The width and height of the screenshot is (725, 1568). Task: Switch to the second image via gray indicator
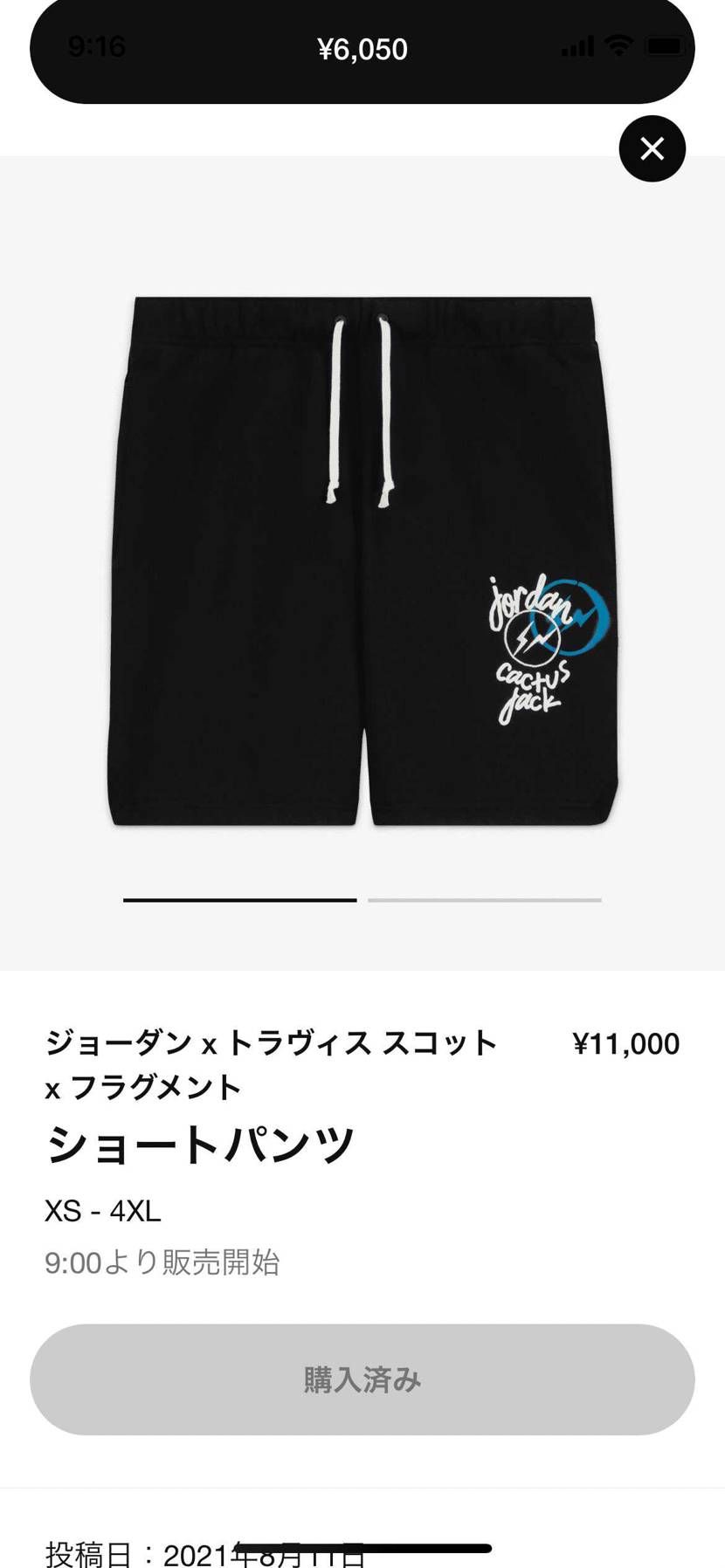tap(483, 900)
